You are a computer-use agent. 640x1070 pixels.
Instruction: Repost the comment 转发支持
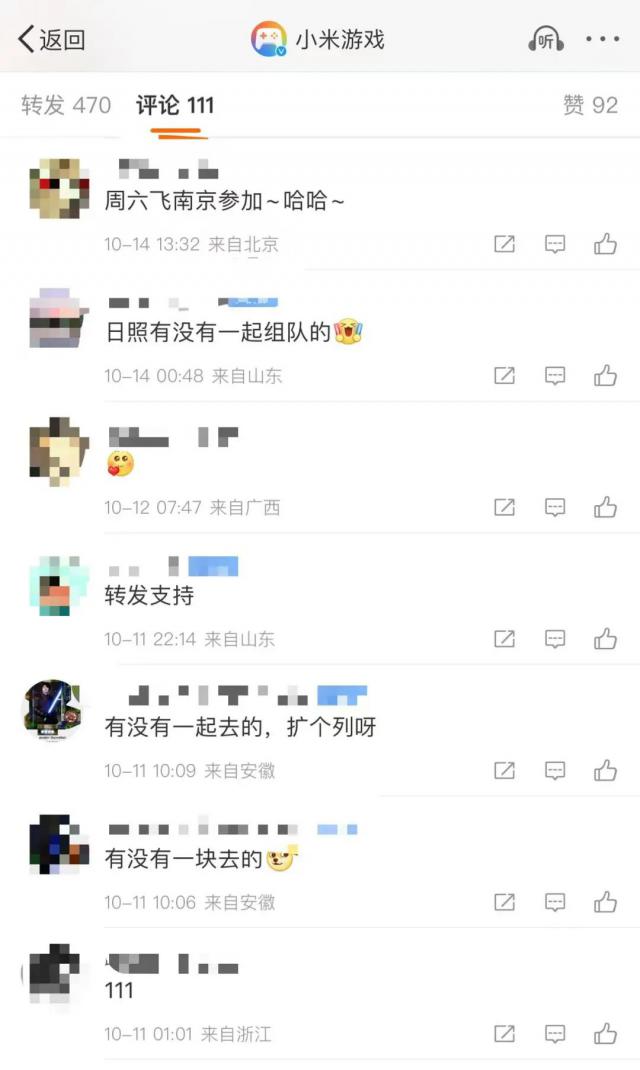tap(505, 639)
